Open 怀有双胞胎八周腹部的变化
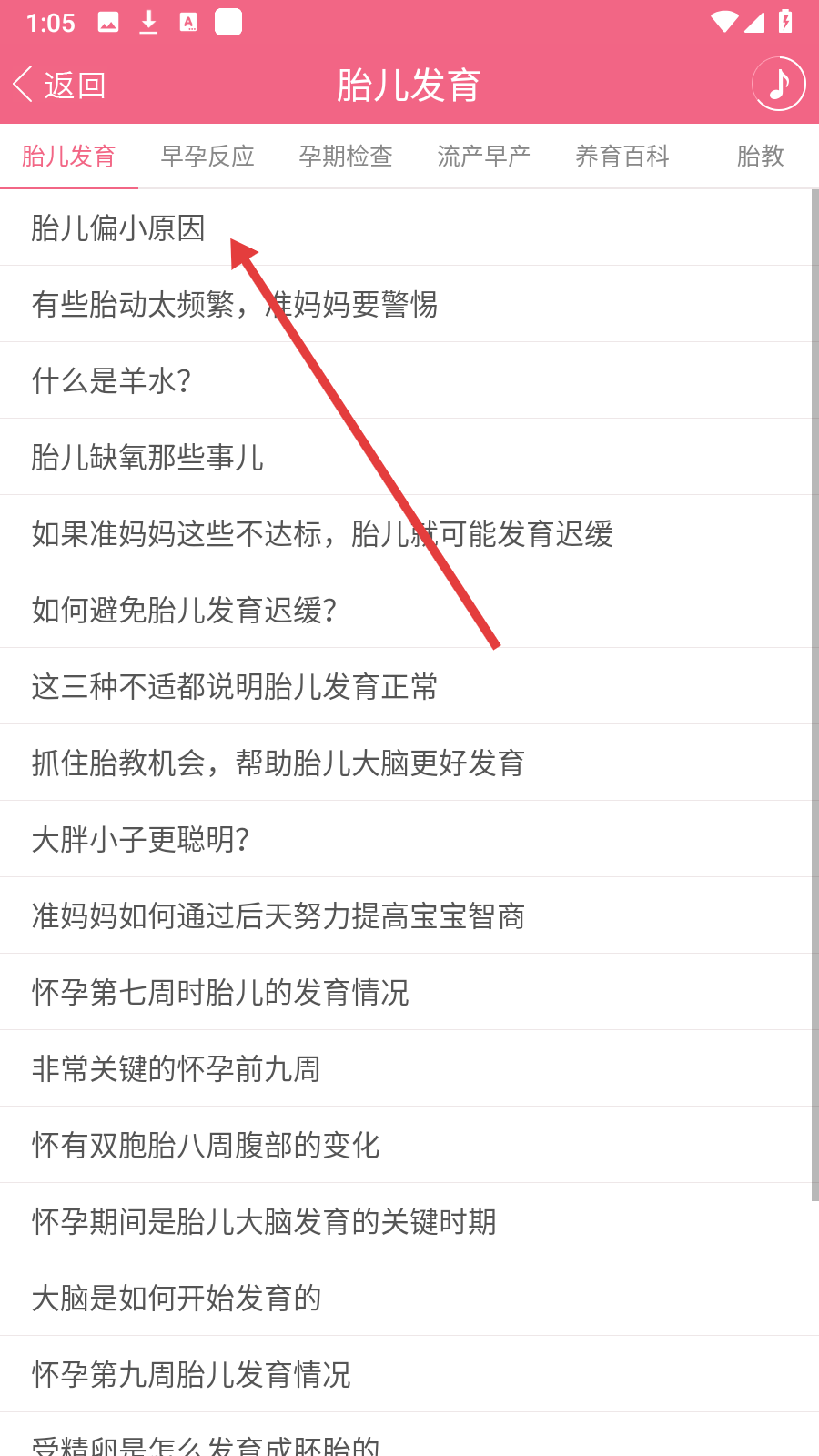The image size is (819, 1456). [x=206, y=1146]
